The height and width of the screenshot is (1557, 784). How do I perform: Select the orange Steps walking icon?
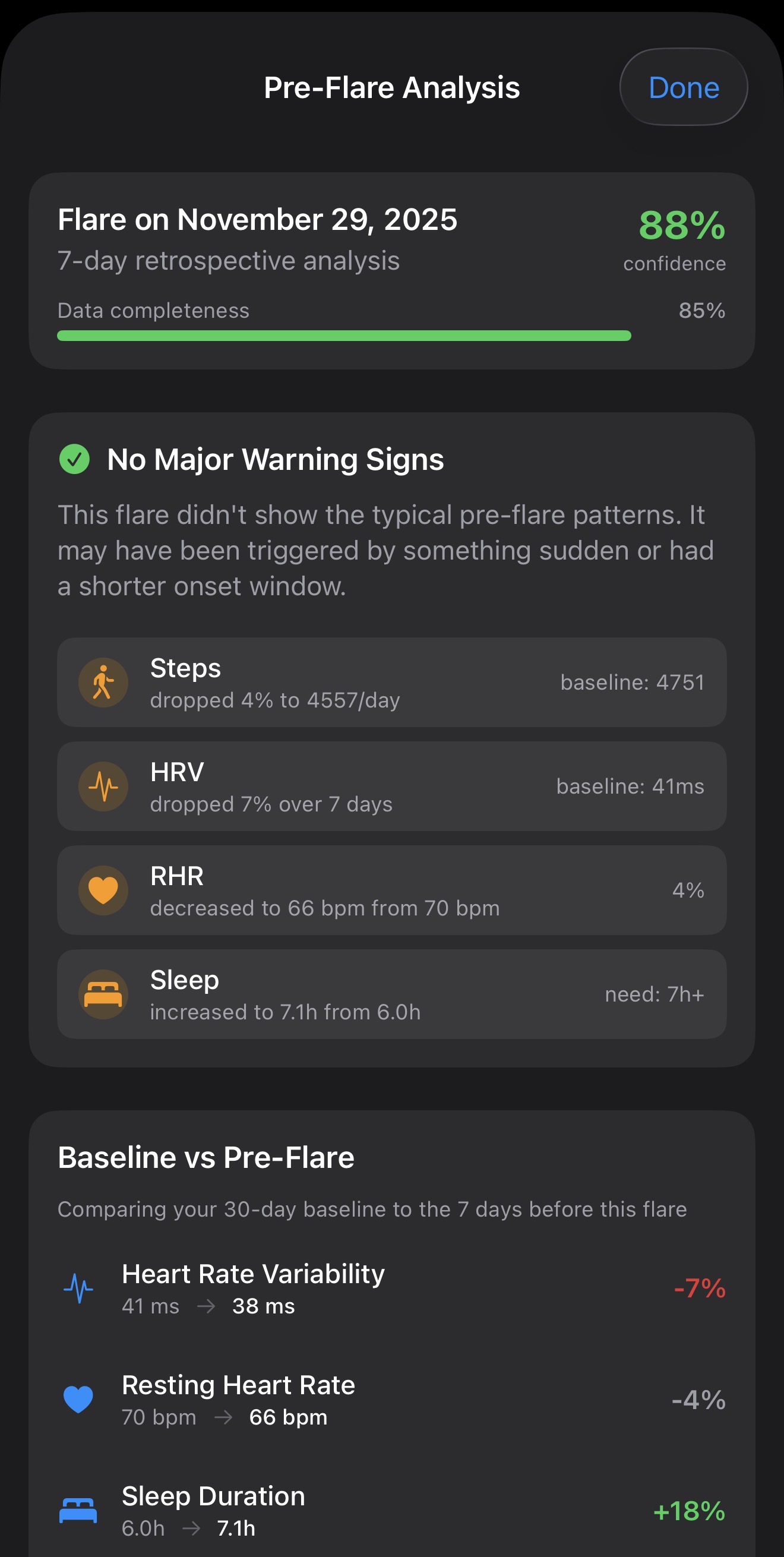(x=103, y=683)
